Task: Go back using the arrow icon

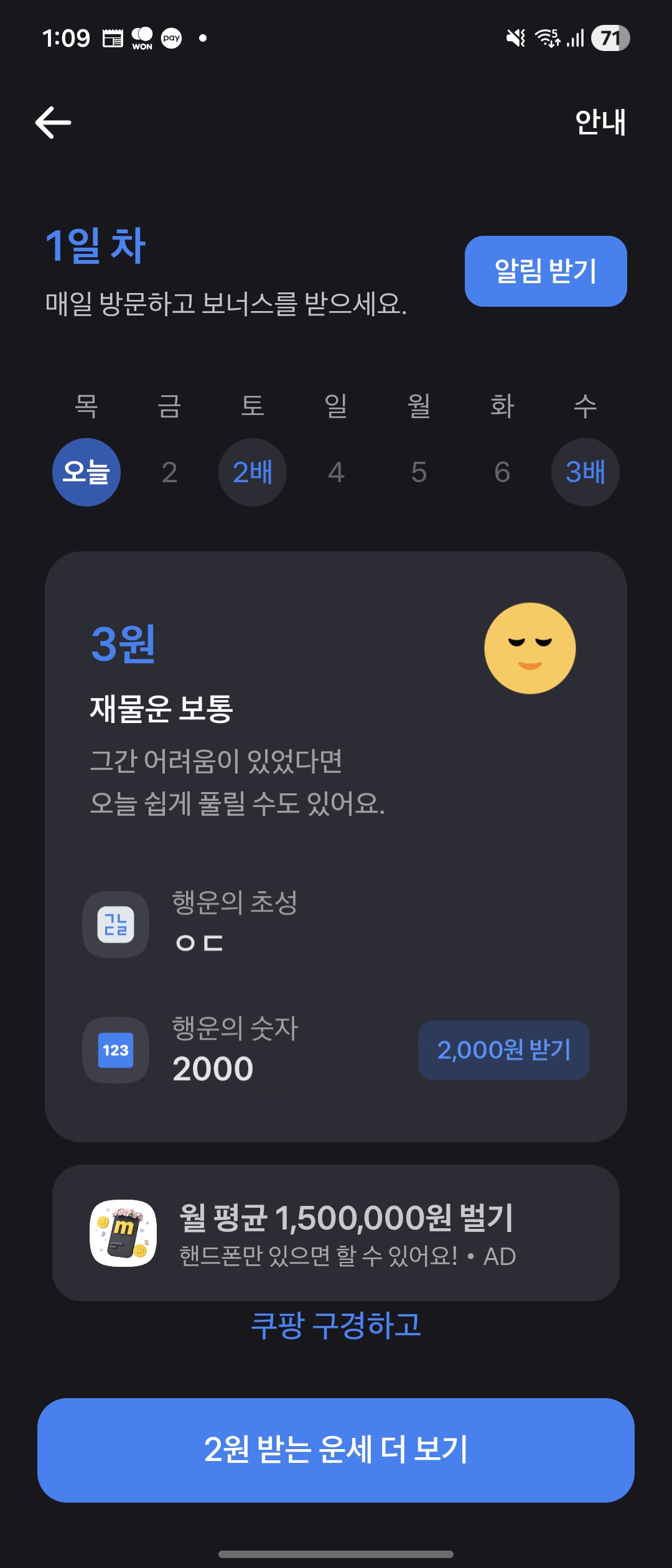Action: [54, 122]
